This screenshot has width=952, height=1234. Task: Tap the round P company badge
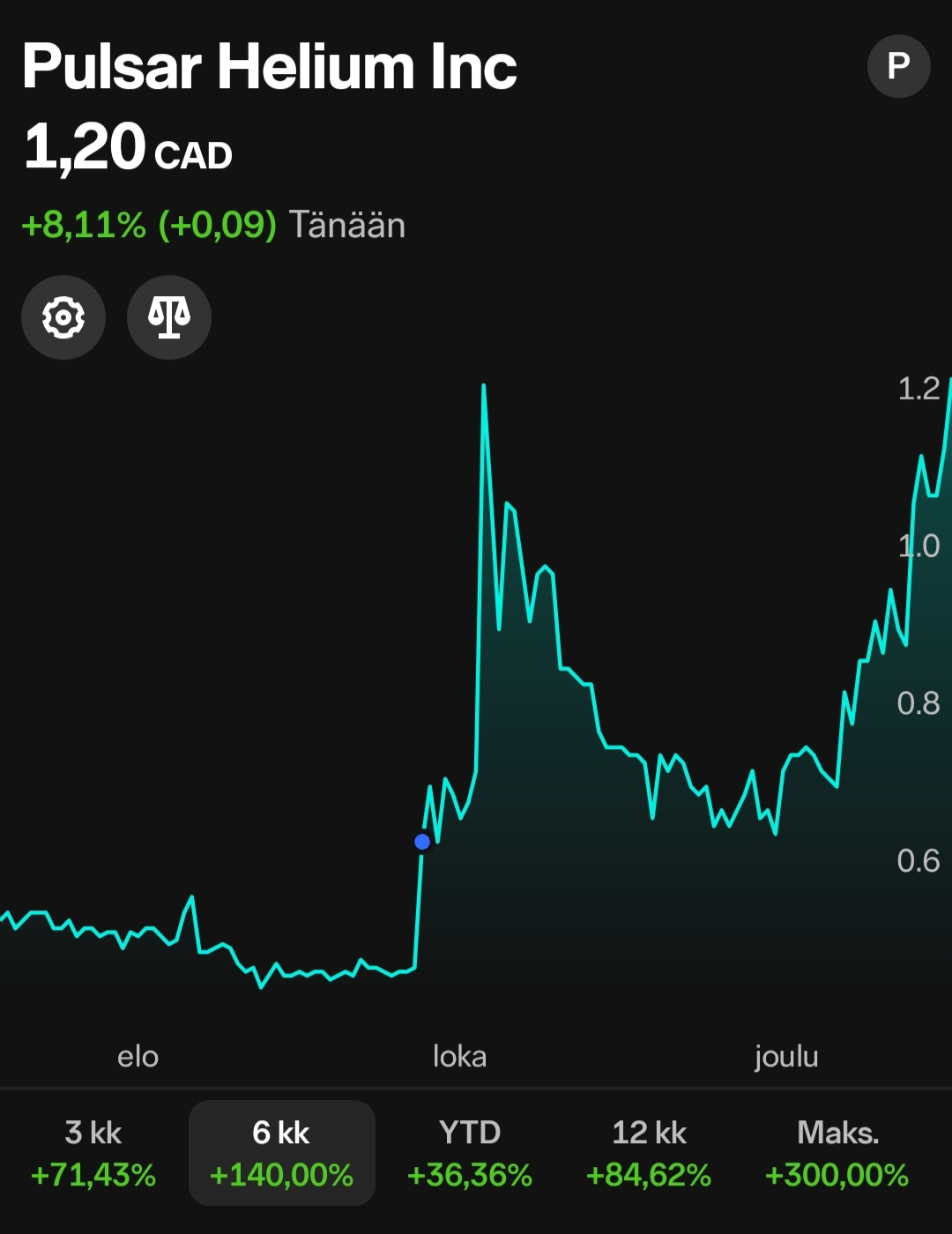click(x=898, y=66)
